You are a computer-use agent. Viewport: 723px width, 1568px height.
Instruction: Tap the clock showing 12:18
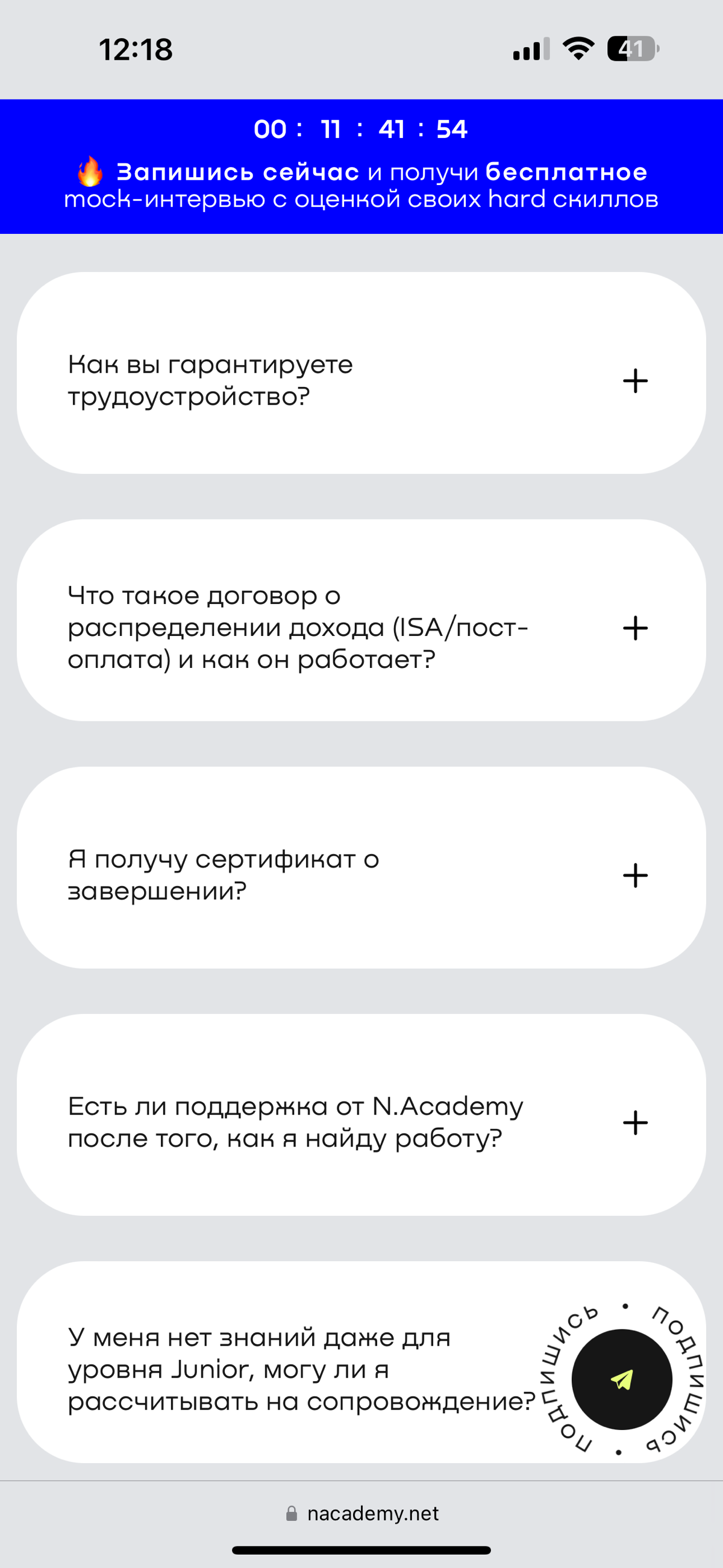click(135, 51)
